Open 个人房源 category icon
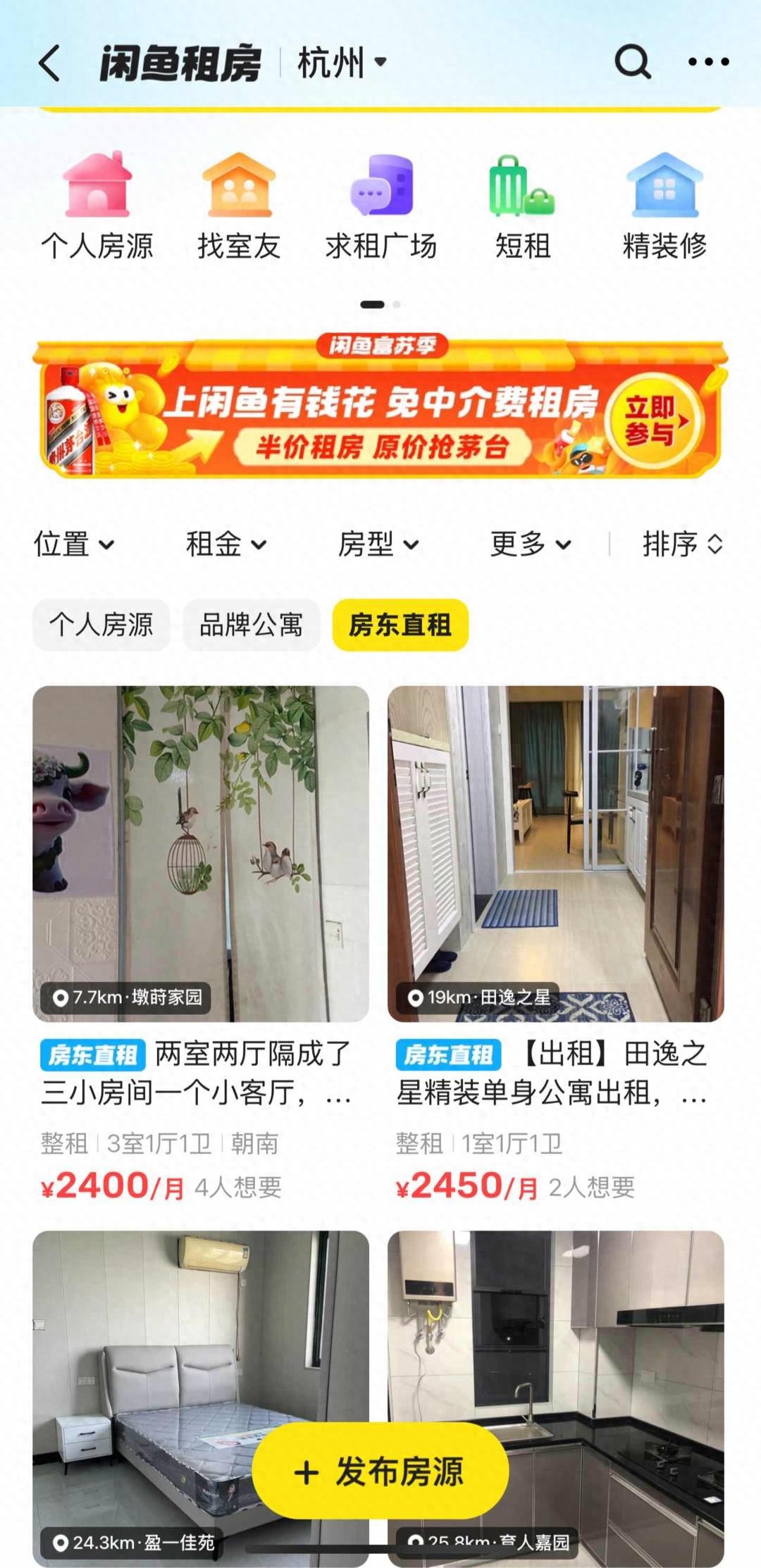 point(97,206)
